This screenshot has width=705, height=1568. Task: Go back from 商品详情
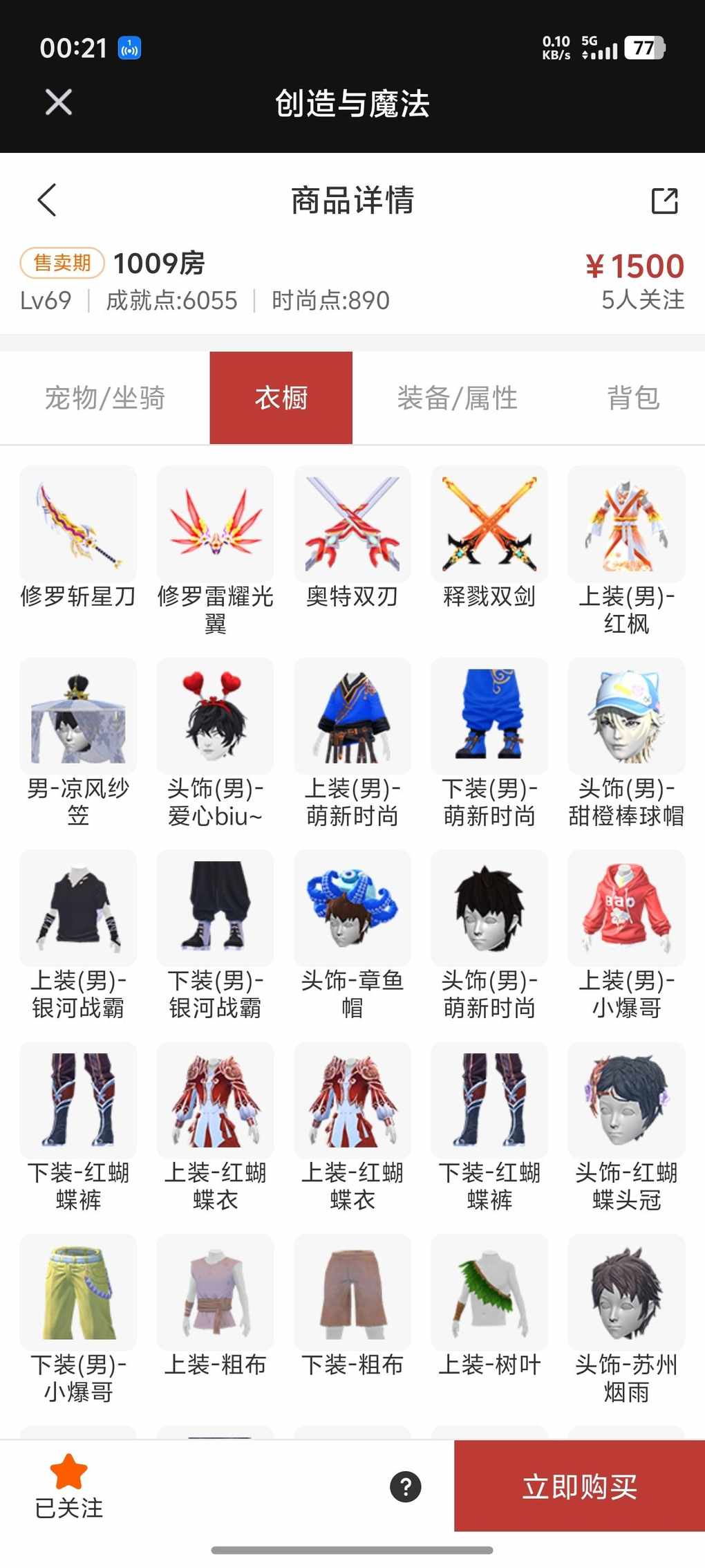pyautogui.click(x=47, y=201)
